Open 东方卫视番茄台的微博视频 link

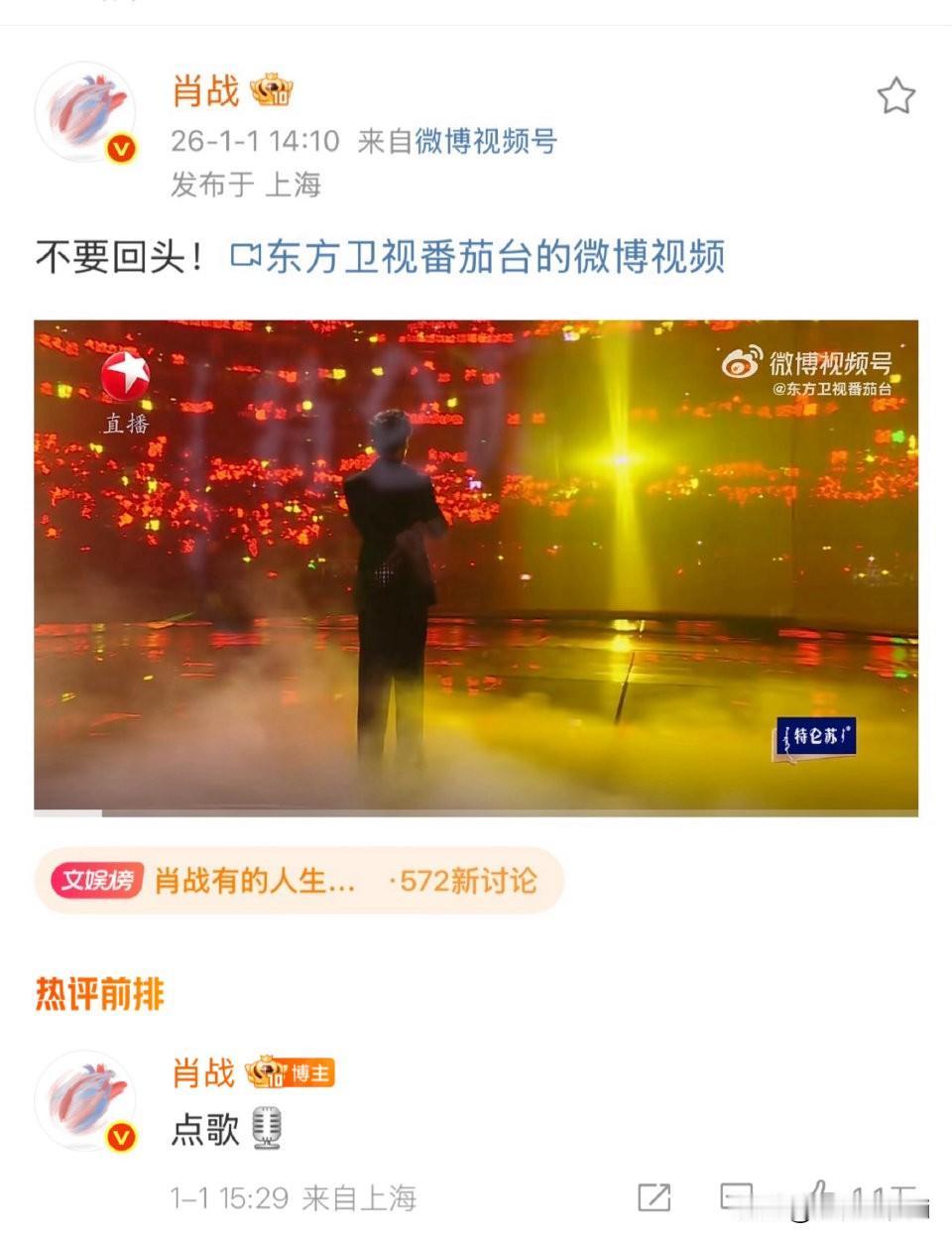click(496, 256)
